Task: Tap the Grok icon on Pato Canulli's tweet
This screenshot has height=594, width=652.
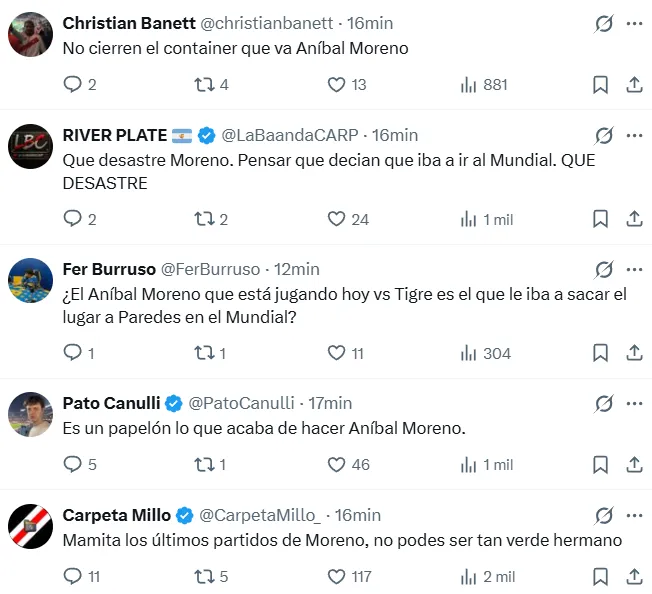Action: pyautogui.click(x=603, y=403)
